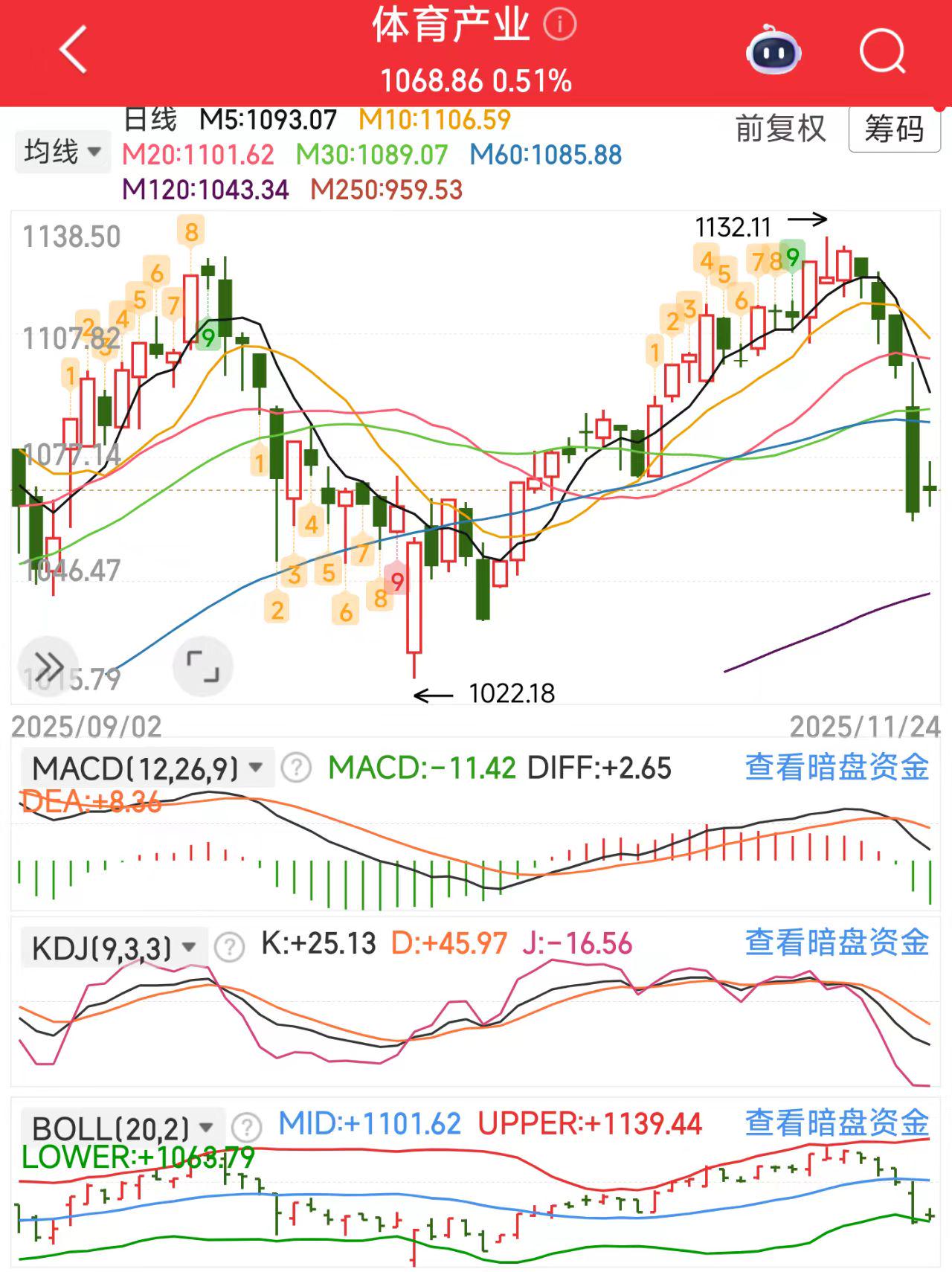The width and height of the screenshot is (952, 1272).
Task: Open search with the magnifier icon
Action: [x=882, y=51]
